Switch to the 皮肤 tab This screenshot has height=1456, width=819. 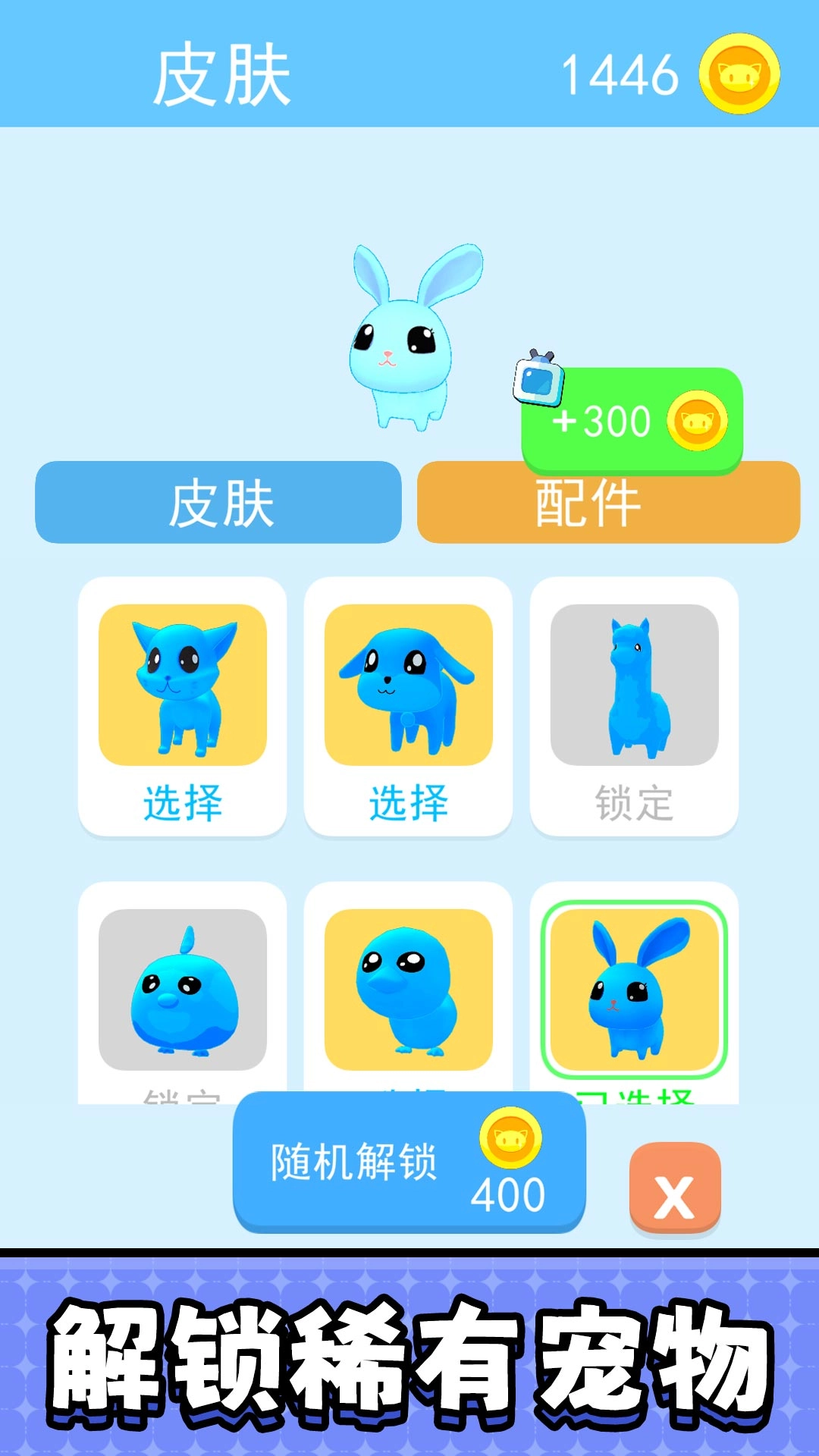(218, 500)
